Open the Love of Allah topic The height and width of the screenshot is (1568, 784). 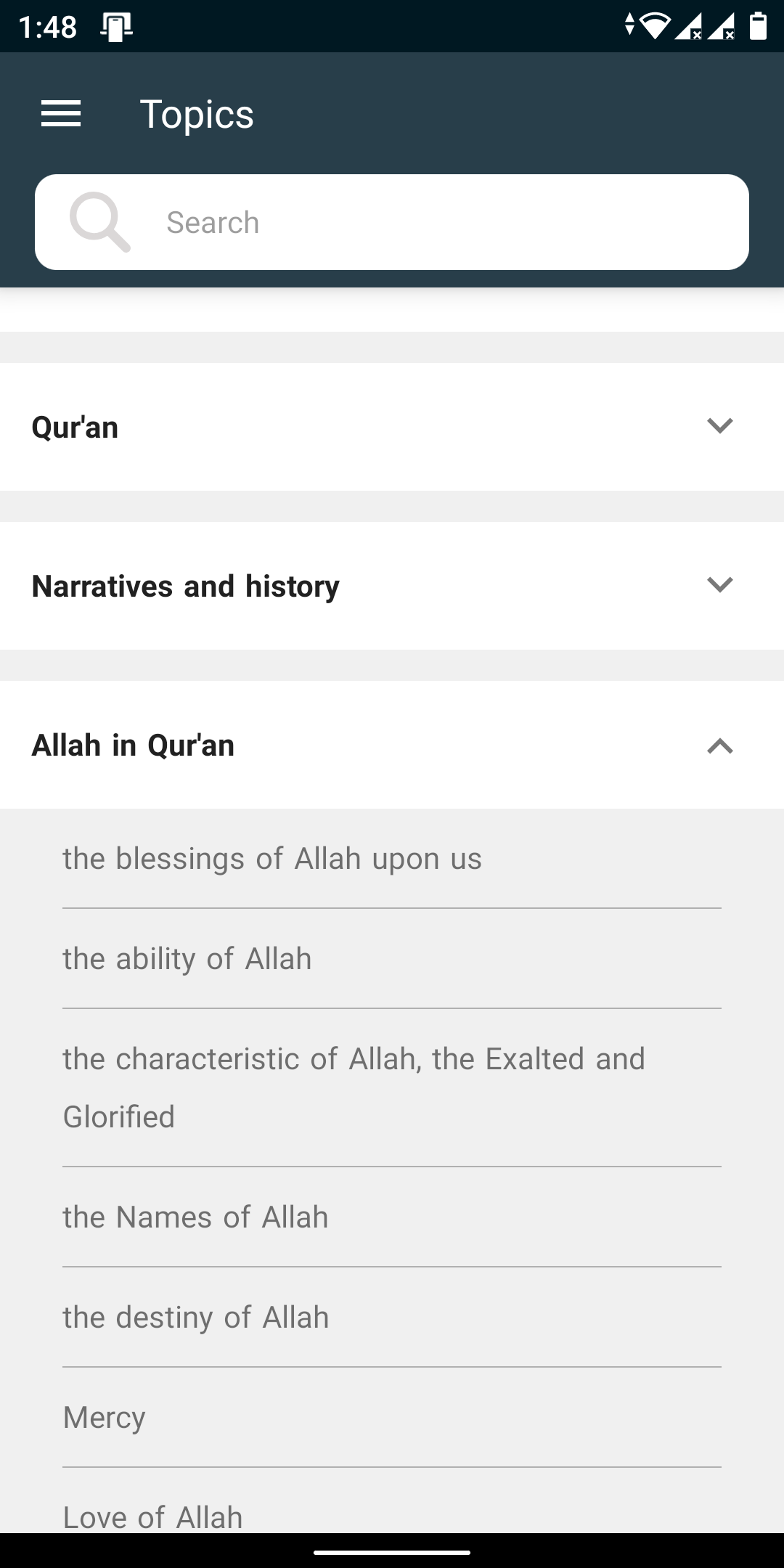[392, 1510]
